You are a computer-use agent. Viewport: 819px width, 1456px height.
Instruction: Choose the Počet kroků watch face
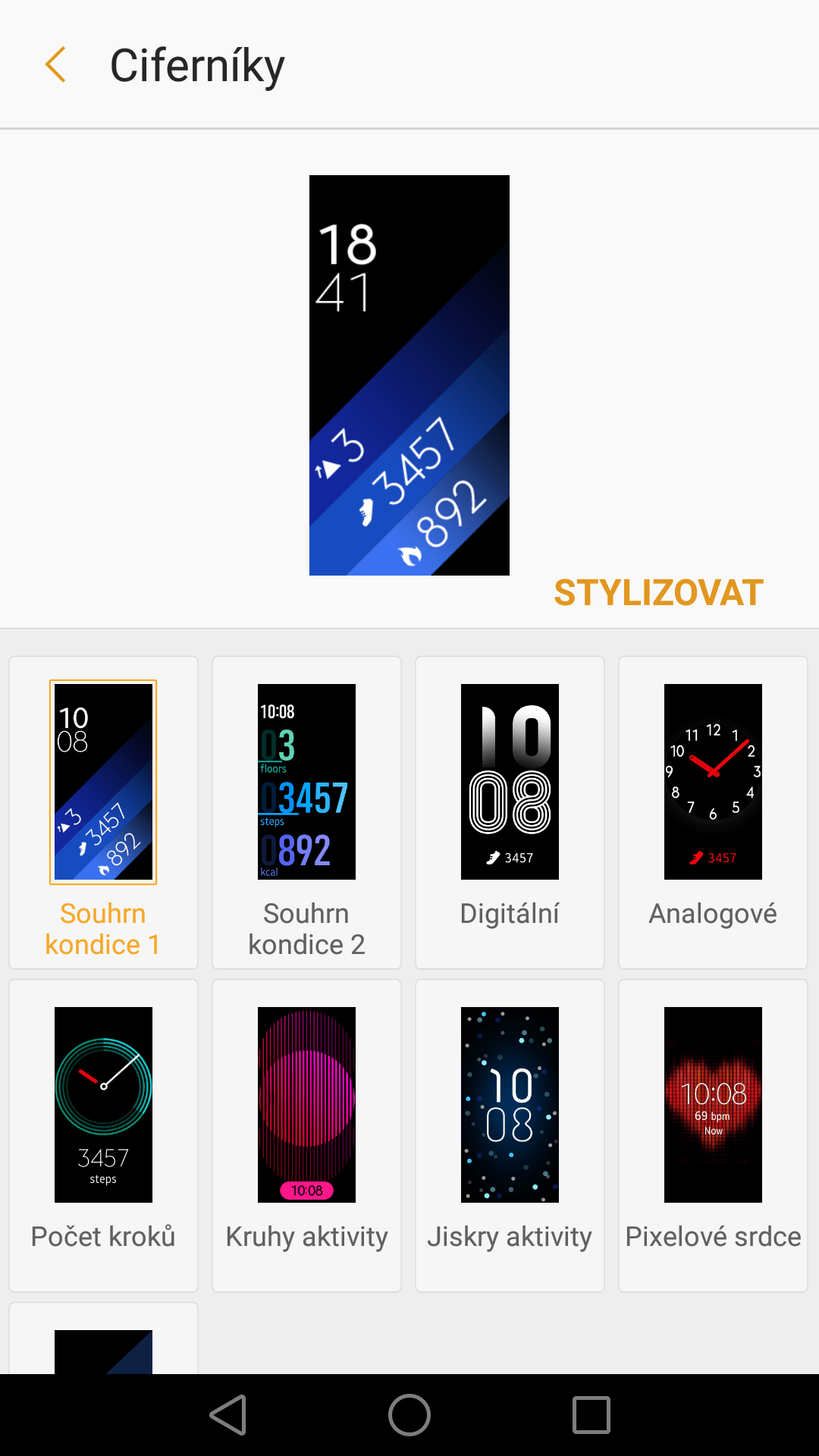(x=103, y=1135)
